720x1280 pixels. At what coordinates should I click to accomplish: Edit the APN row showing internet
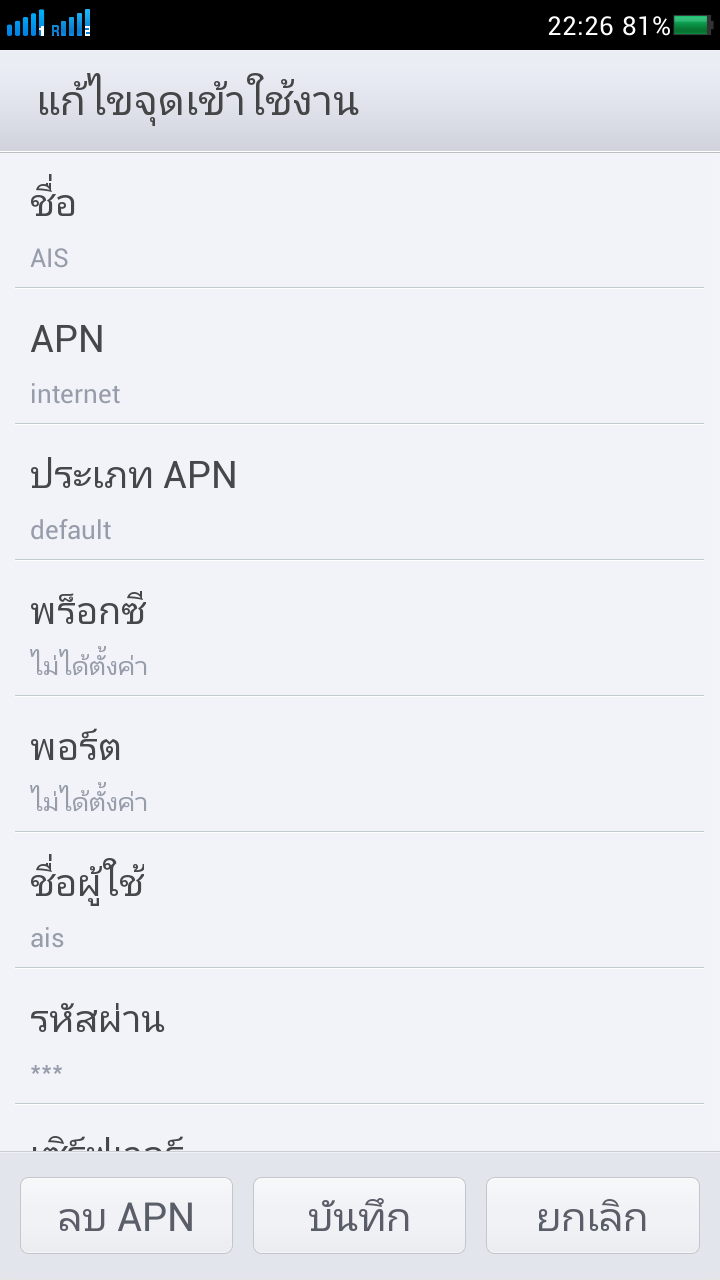coord(360,356)
